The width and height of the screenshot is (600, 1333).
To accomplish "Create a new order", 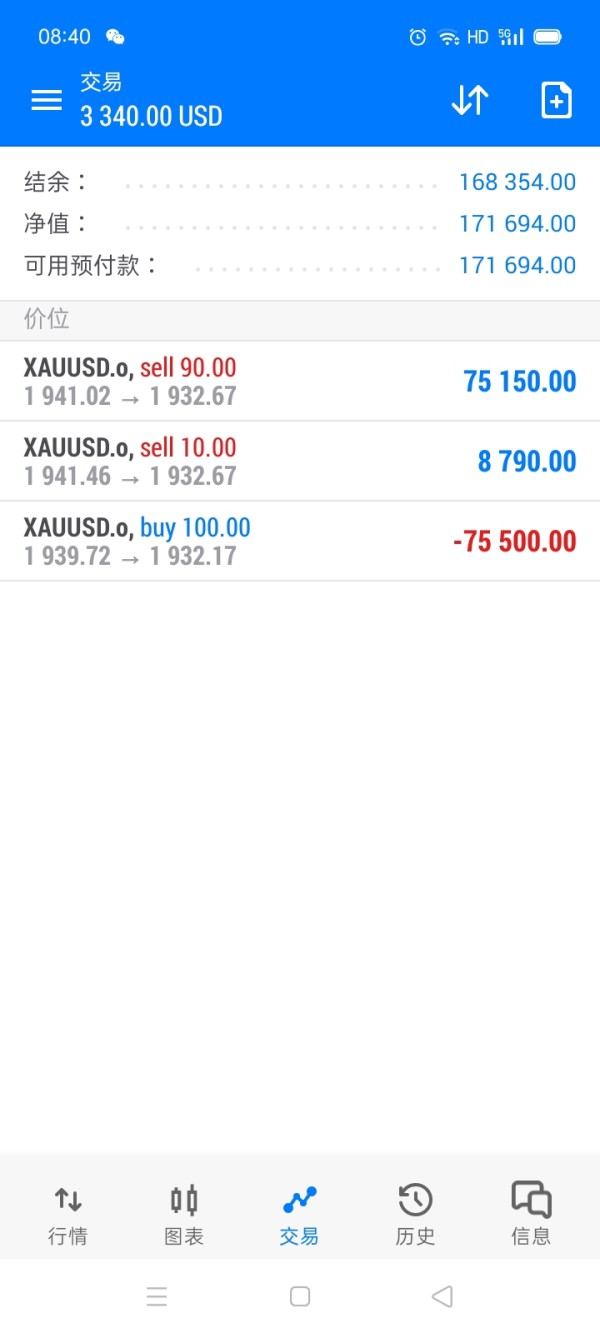I will [556, 100].
